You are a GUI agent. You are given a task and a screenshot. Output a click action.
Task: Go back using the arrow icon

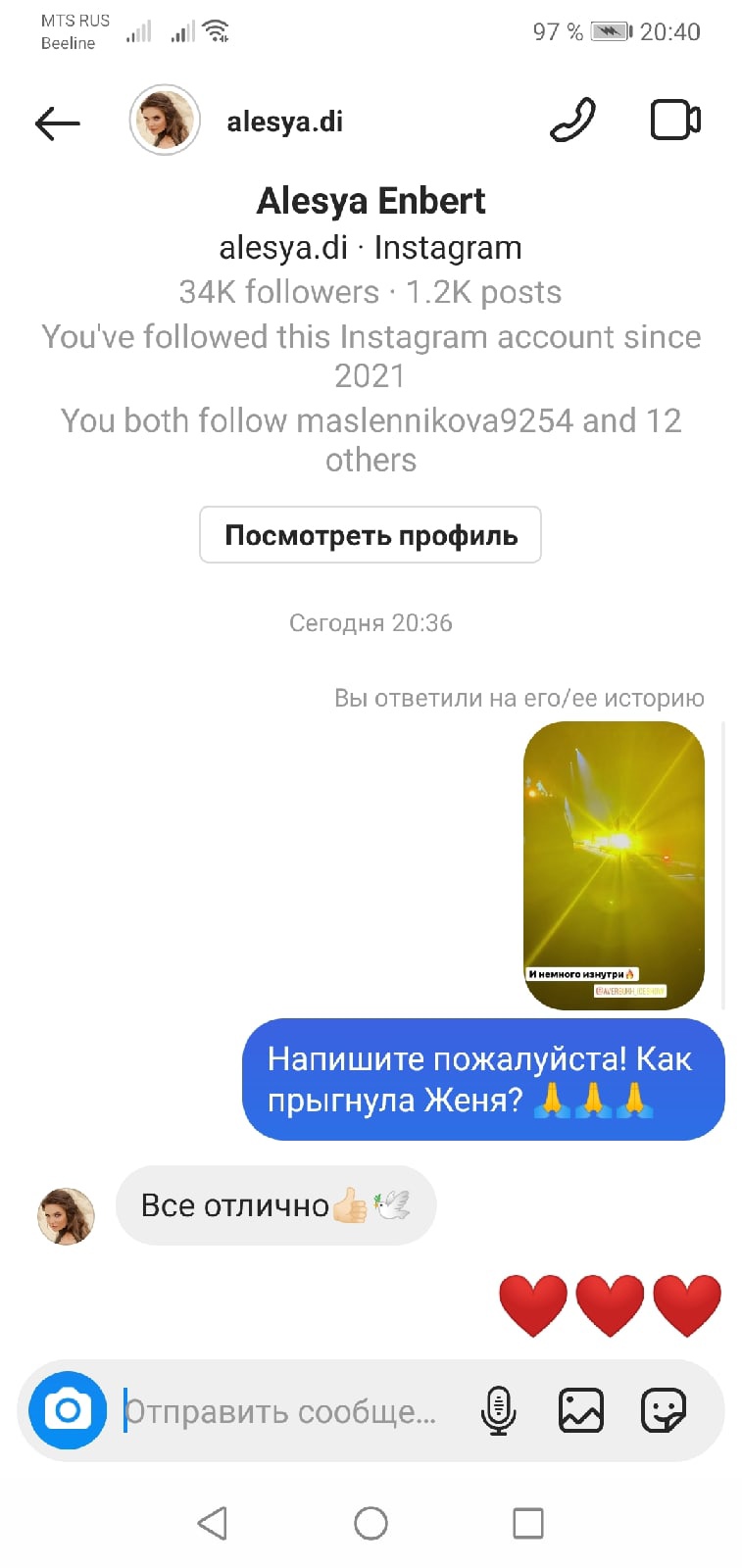(57, 123)
